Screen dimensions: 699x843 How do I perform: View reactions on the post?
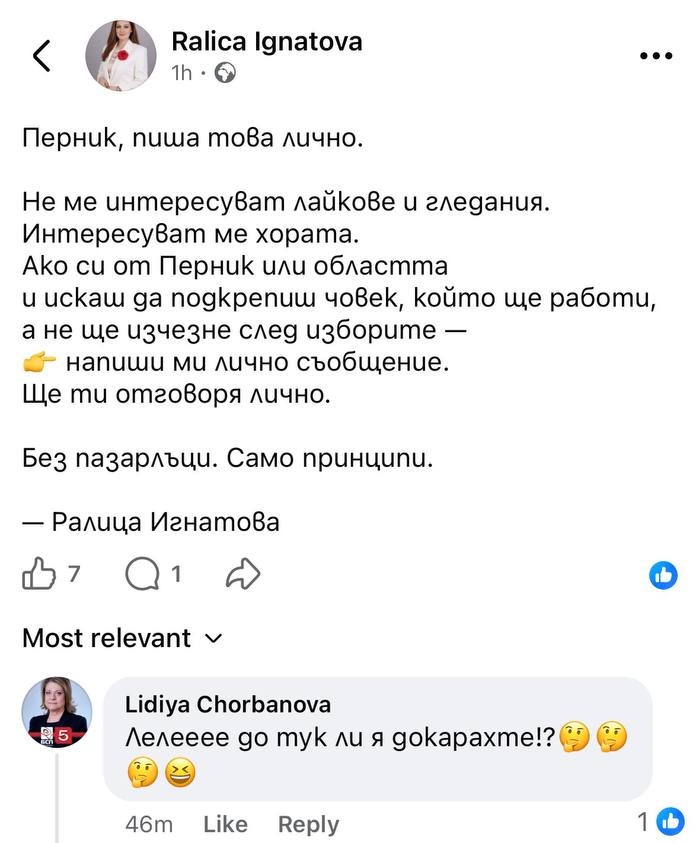664,574
